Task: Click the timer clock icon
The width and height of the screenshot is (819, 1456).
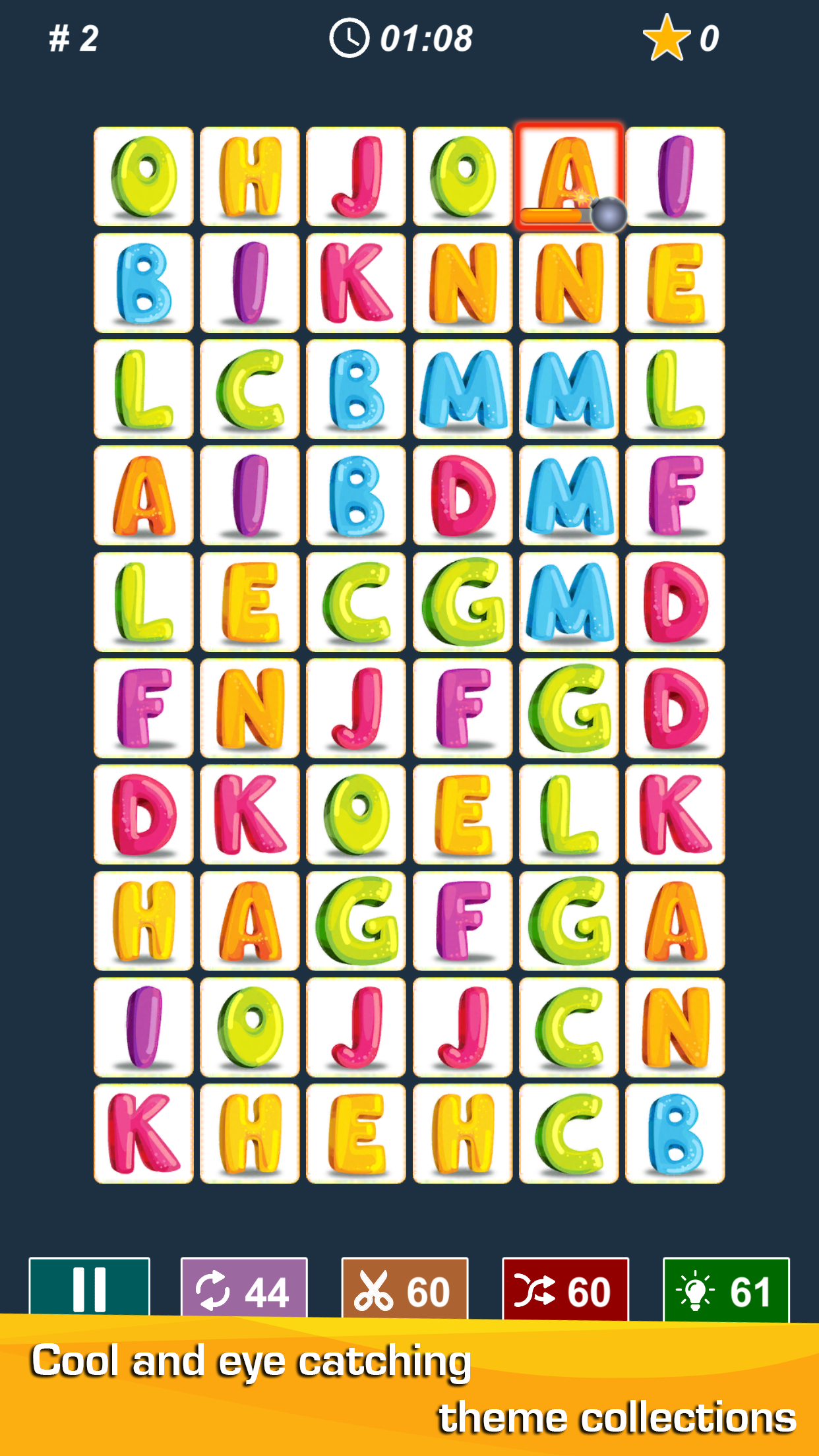Action: (350, 38)
